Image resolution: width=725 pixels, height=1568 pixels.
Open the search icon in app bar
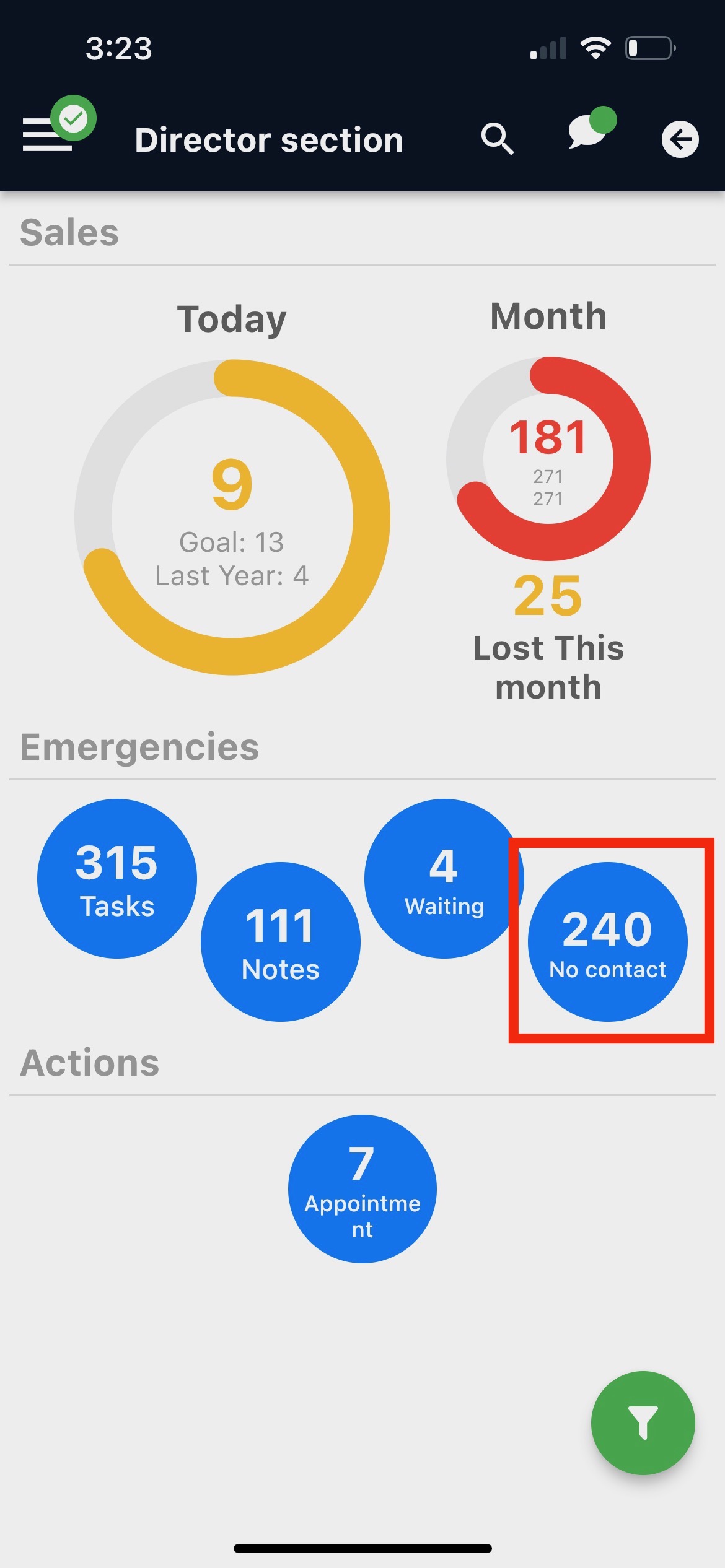[x=497, y=139]
